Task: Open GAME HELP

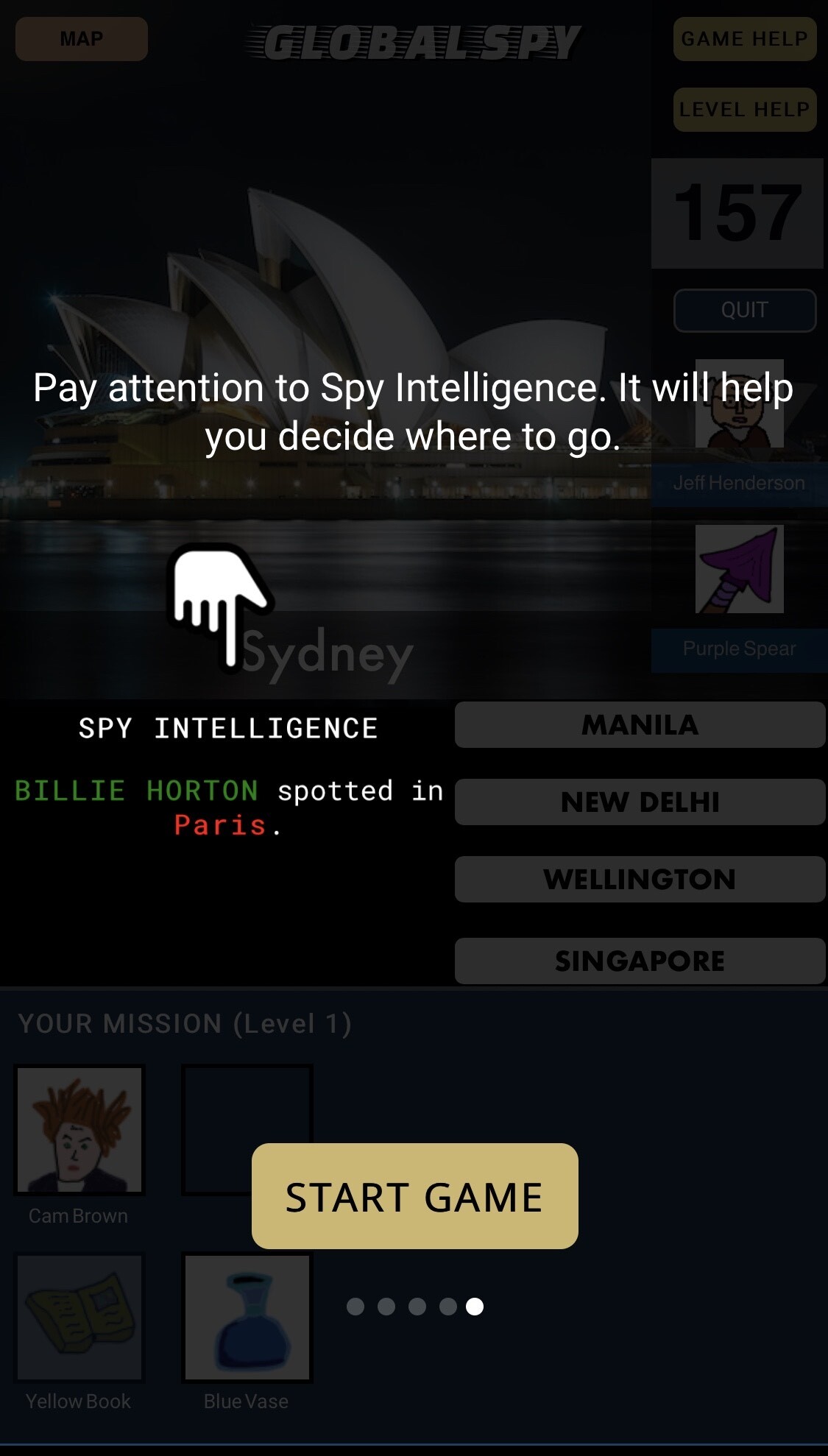Action: click(744, 39)
